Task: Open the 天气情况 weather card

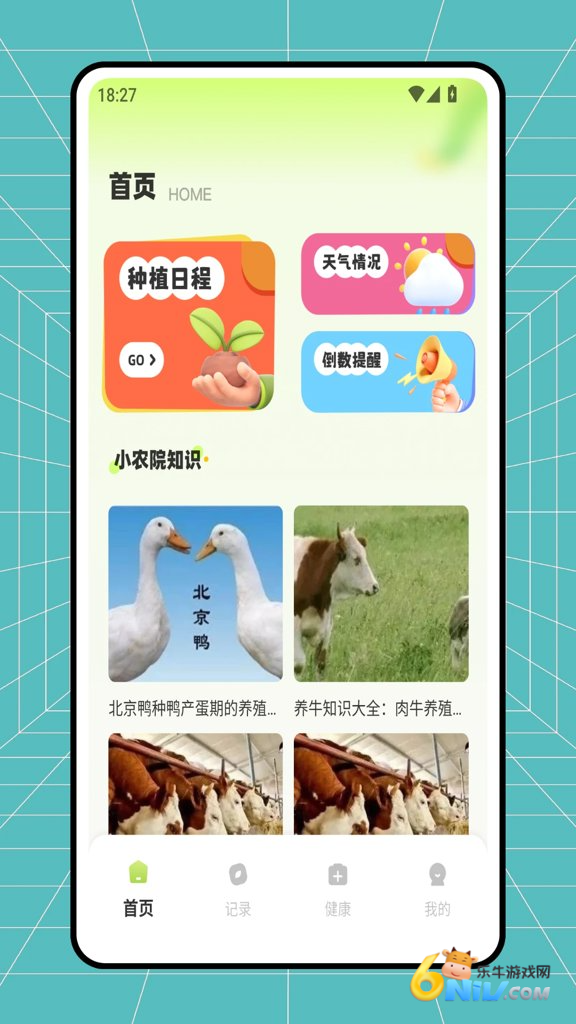Action: point(388,274)
